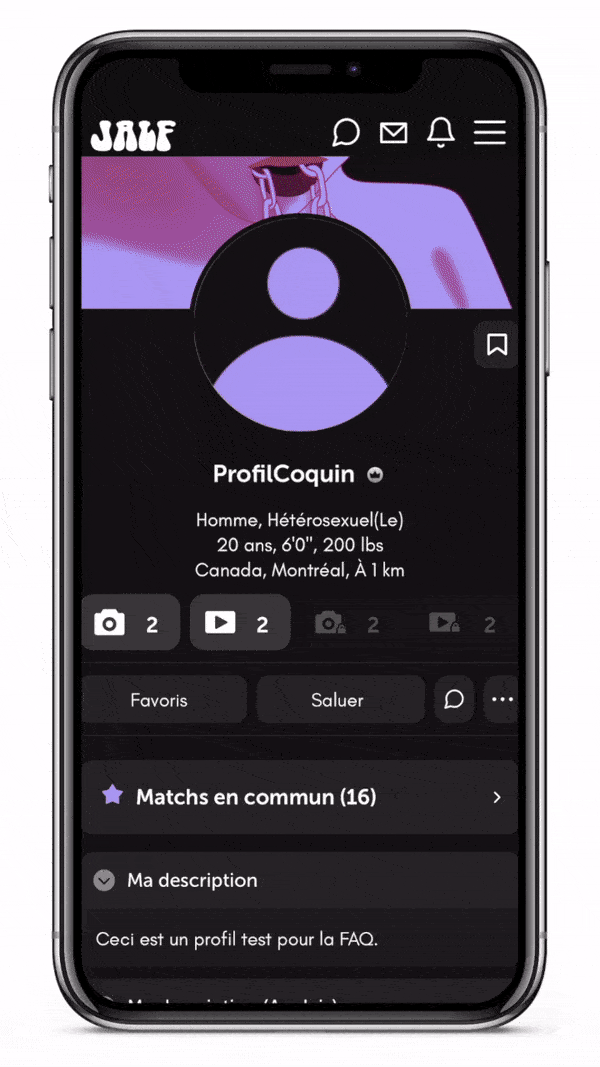
Task: Open the mail envelope inbox
Action: click(393, 132)
